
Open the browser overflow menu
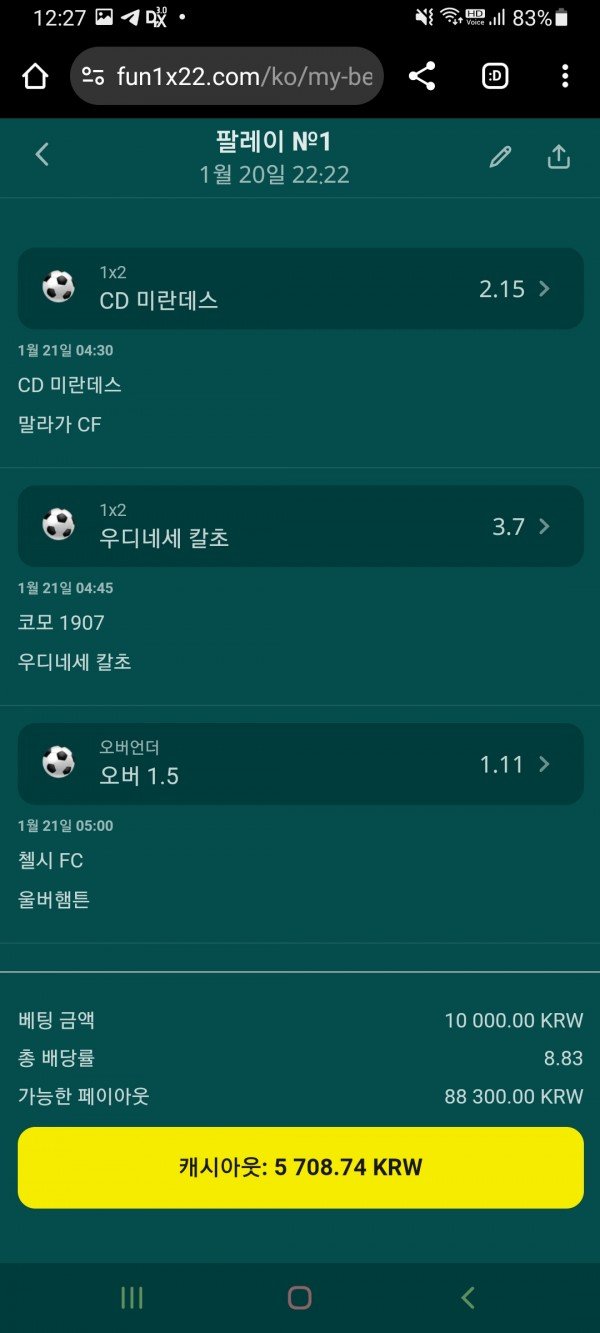tap(565, 76)
